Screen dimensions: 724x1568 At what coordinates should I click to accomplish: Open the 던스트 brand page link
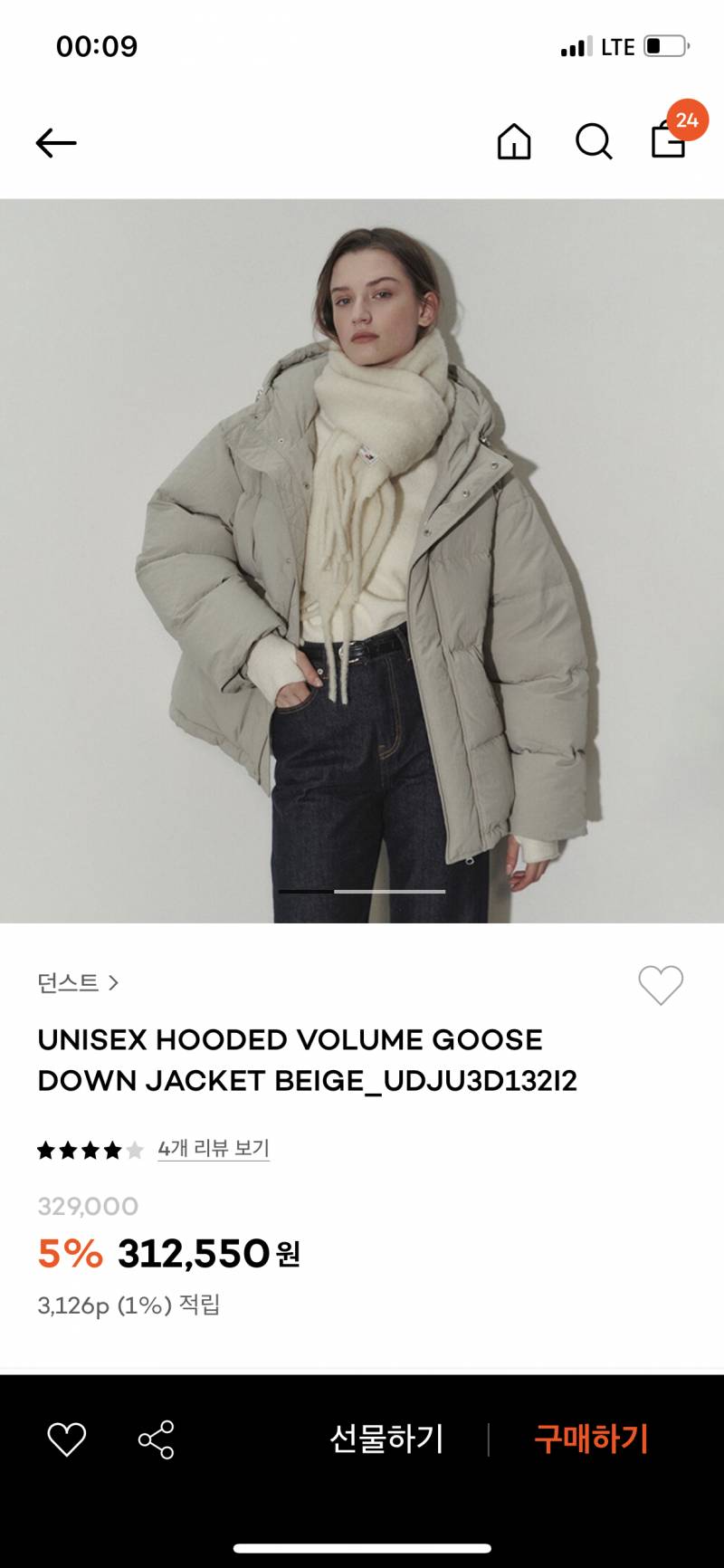[78, 982]
